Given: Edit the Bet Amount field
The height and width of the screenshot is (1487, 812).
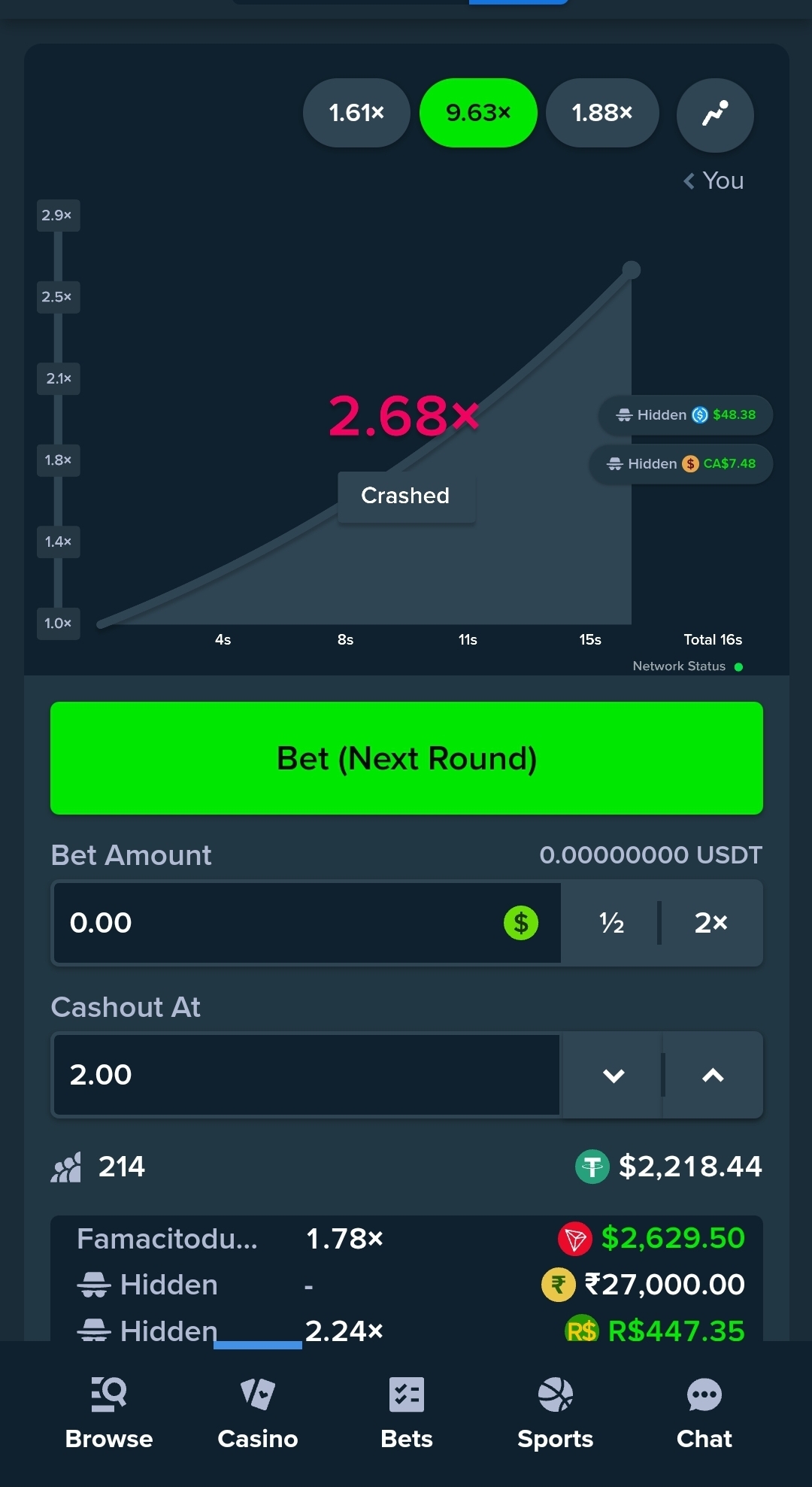Looking at the screenshot, I should pos(307,923).
